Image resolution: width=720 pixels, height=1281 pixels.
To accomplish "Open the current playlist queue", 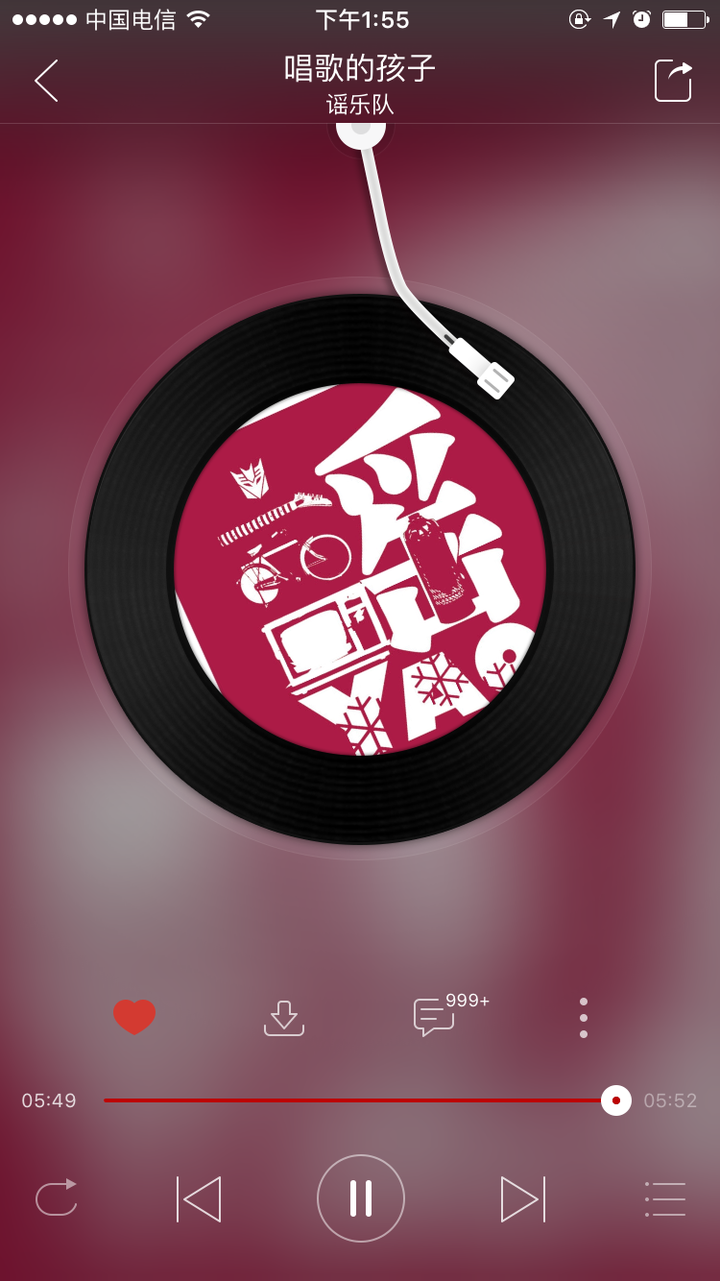I will 665,1198.
